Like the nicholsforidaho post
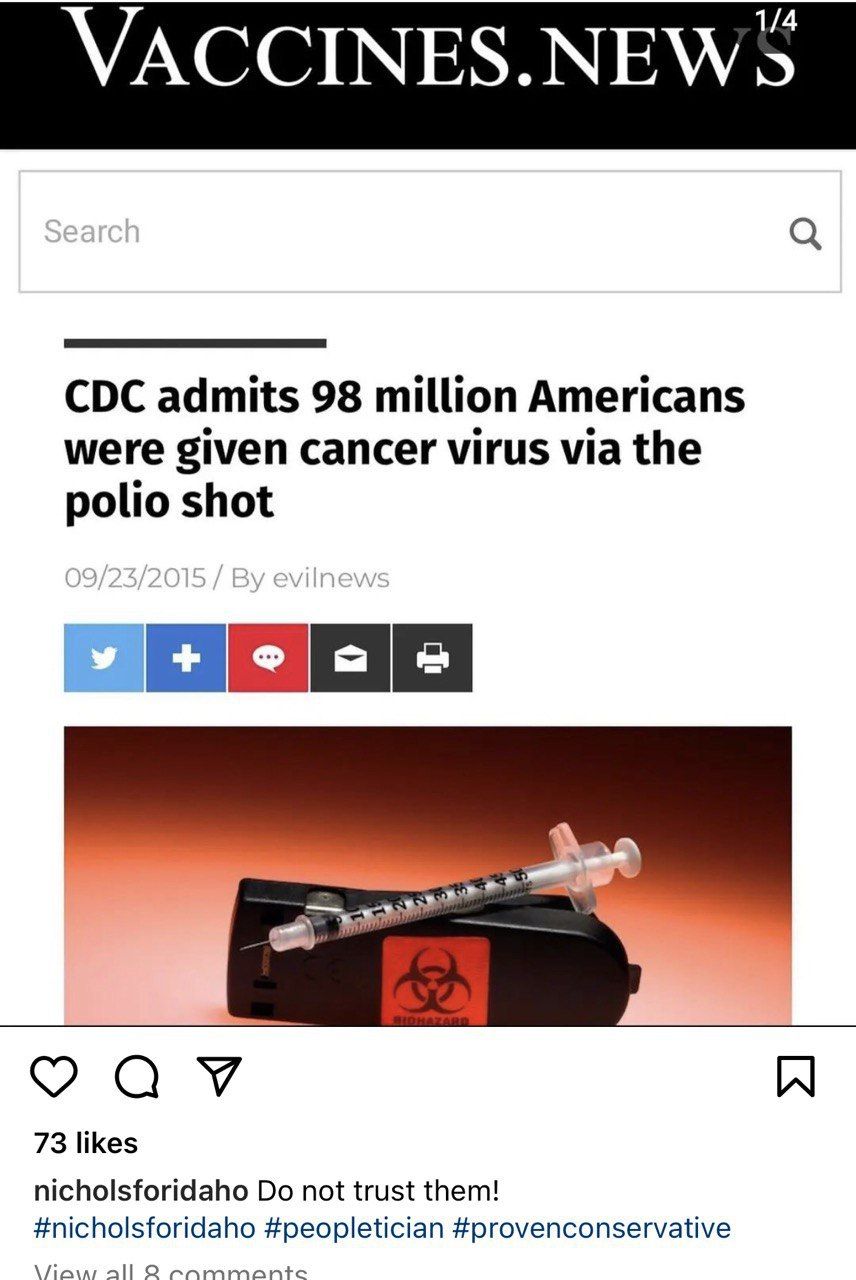 click(x=54, y=1077)
